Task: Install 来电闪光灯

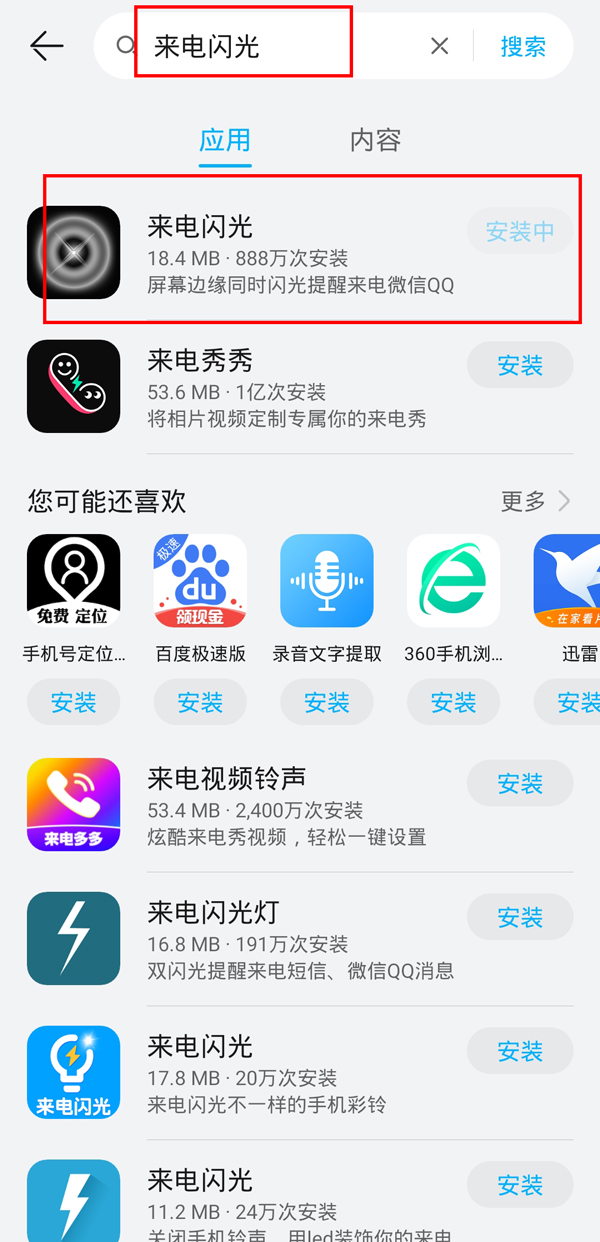Action: [x=520, y=917]
